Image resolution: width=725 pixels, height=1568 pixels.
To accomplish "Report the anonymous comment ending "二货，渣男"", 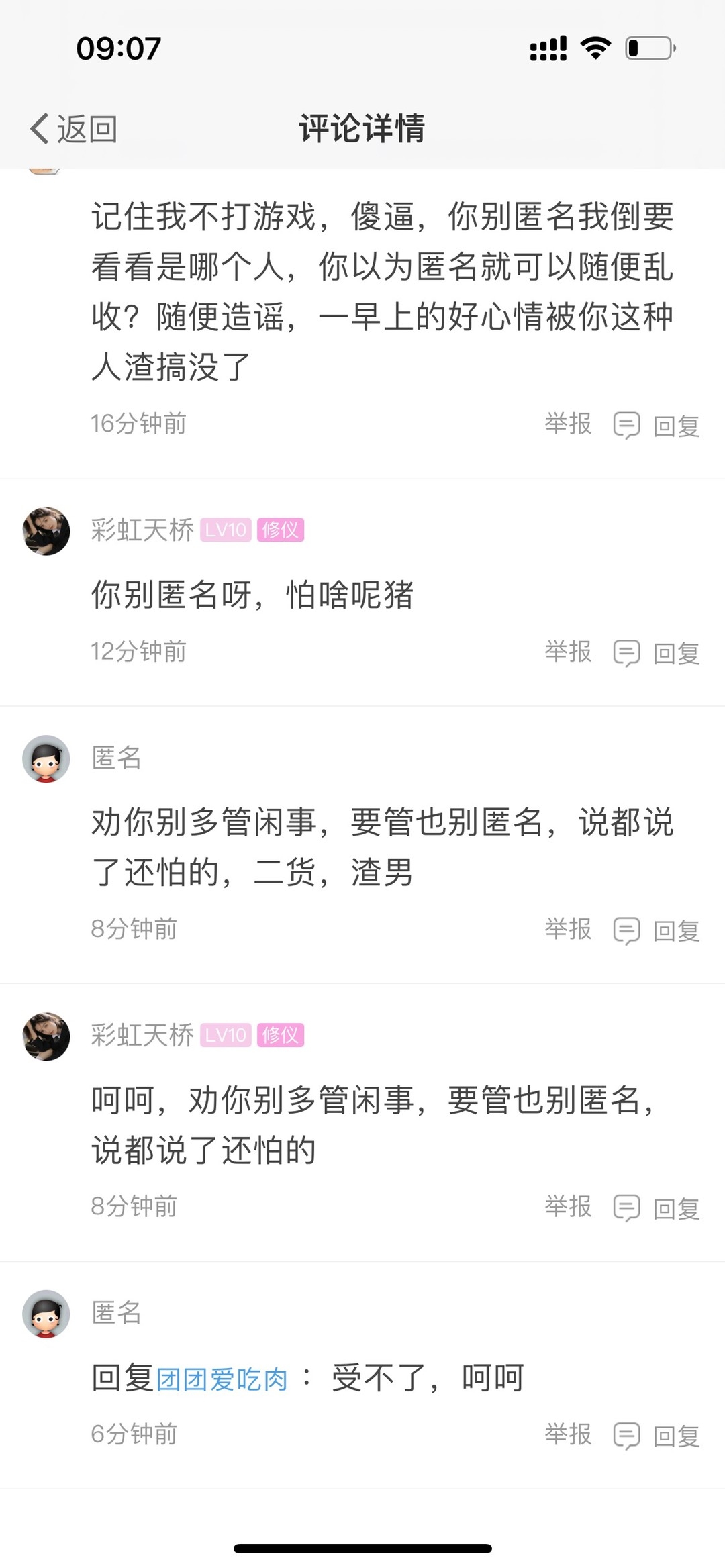I will pos(568,930).
